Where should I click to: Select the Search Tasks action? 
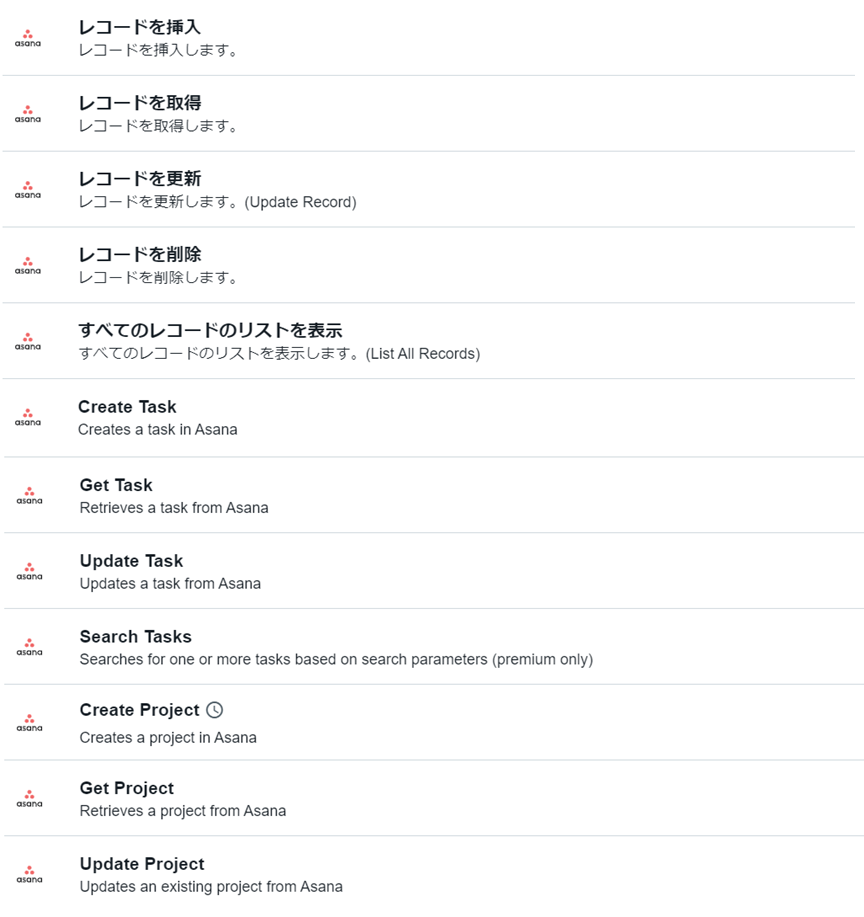coord(135,637)
